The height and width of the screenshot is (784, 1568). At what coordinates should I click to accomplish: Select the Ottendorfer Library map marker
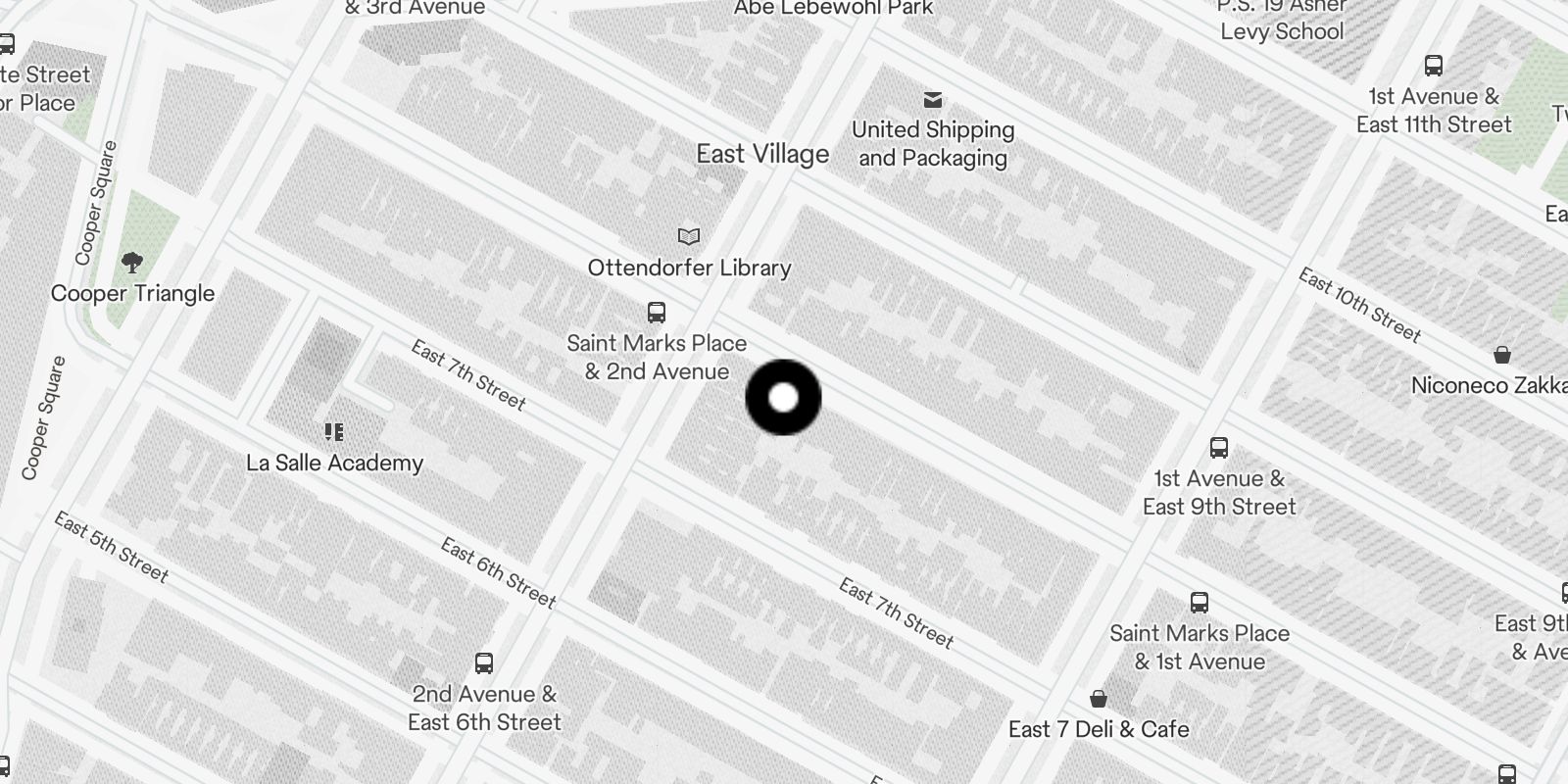[x=689, y=236]
